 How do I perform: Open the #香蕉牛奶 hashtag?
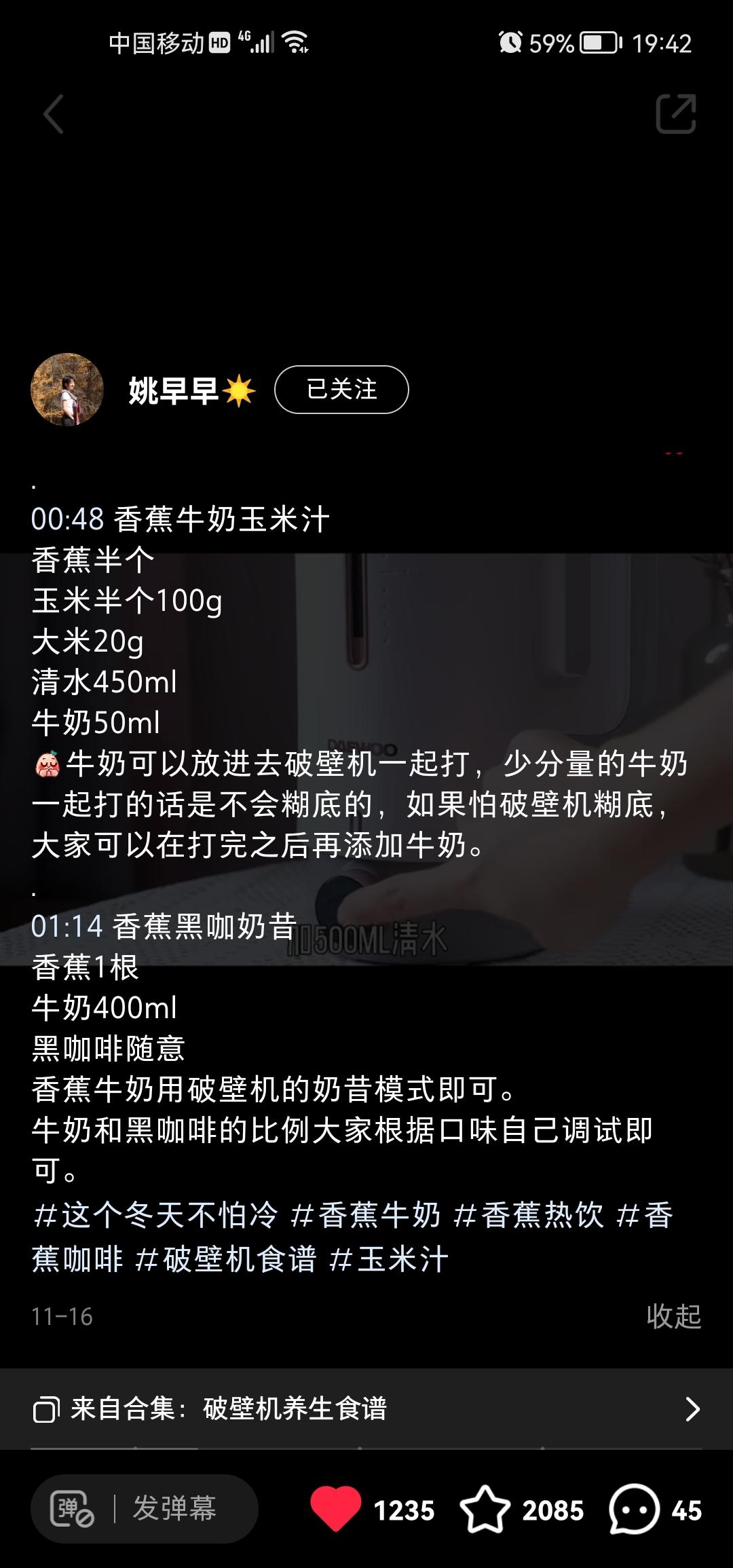[x=365, y=1214]
